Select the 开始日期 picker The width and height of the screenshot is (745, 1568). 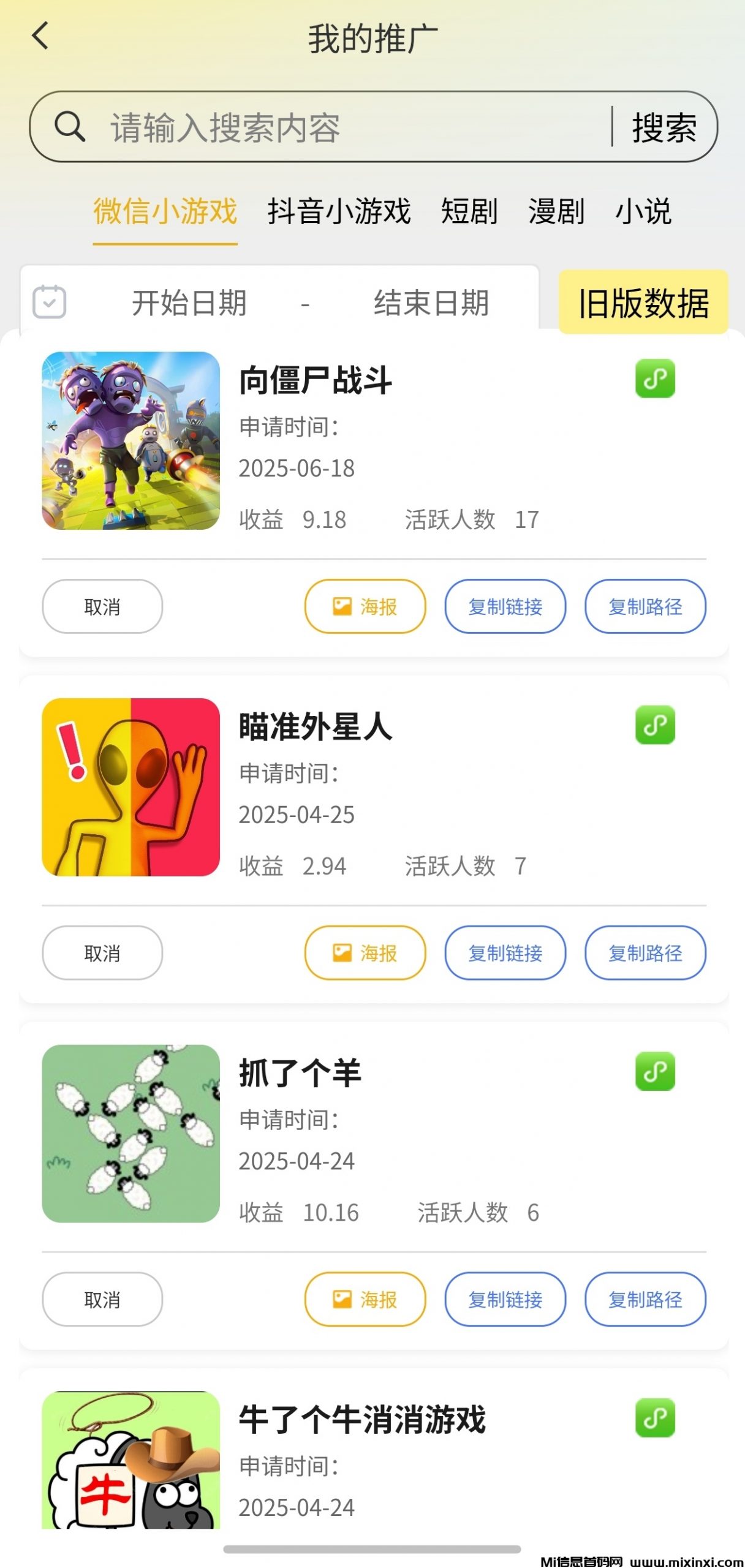[x=189, y=303]
